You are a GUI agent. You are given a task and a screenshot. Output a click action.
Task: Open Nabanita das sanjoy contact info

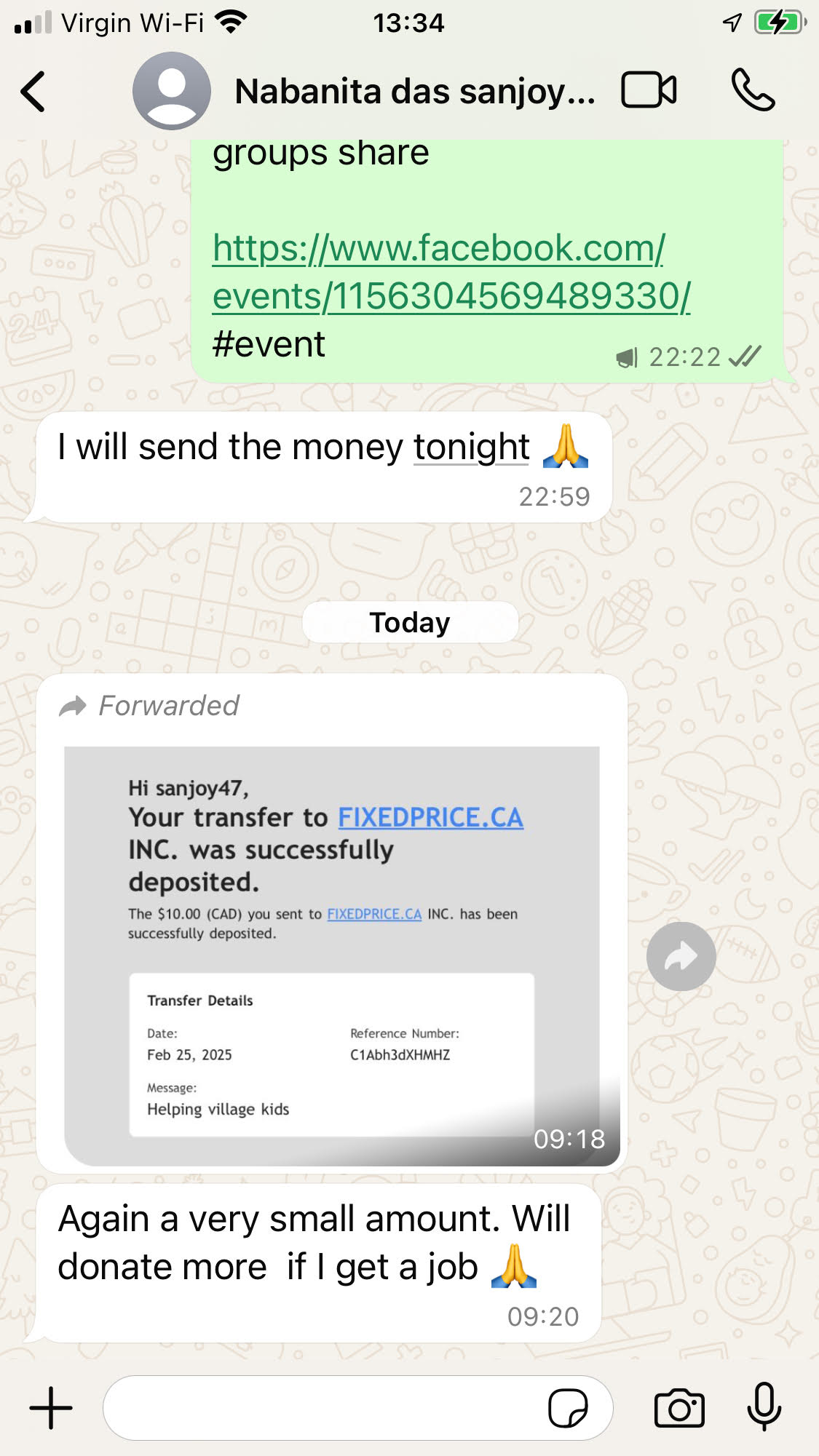(x=414, y=92)
